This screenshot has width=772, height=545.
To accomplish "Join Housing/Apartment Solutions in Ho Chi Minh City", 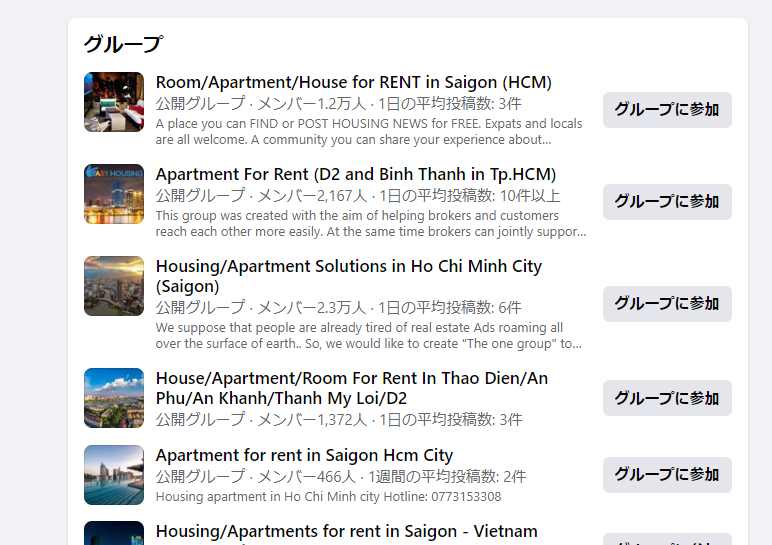I will pos(667,304).
